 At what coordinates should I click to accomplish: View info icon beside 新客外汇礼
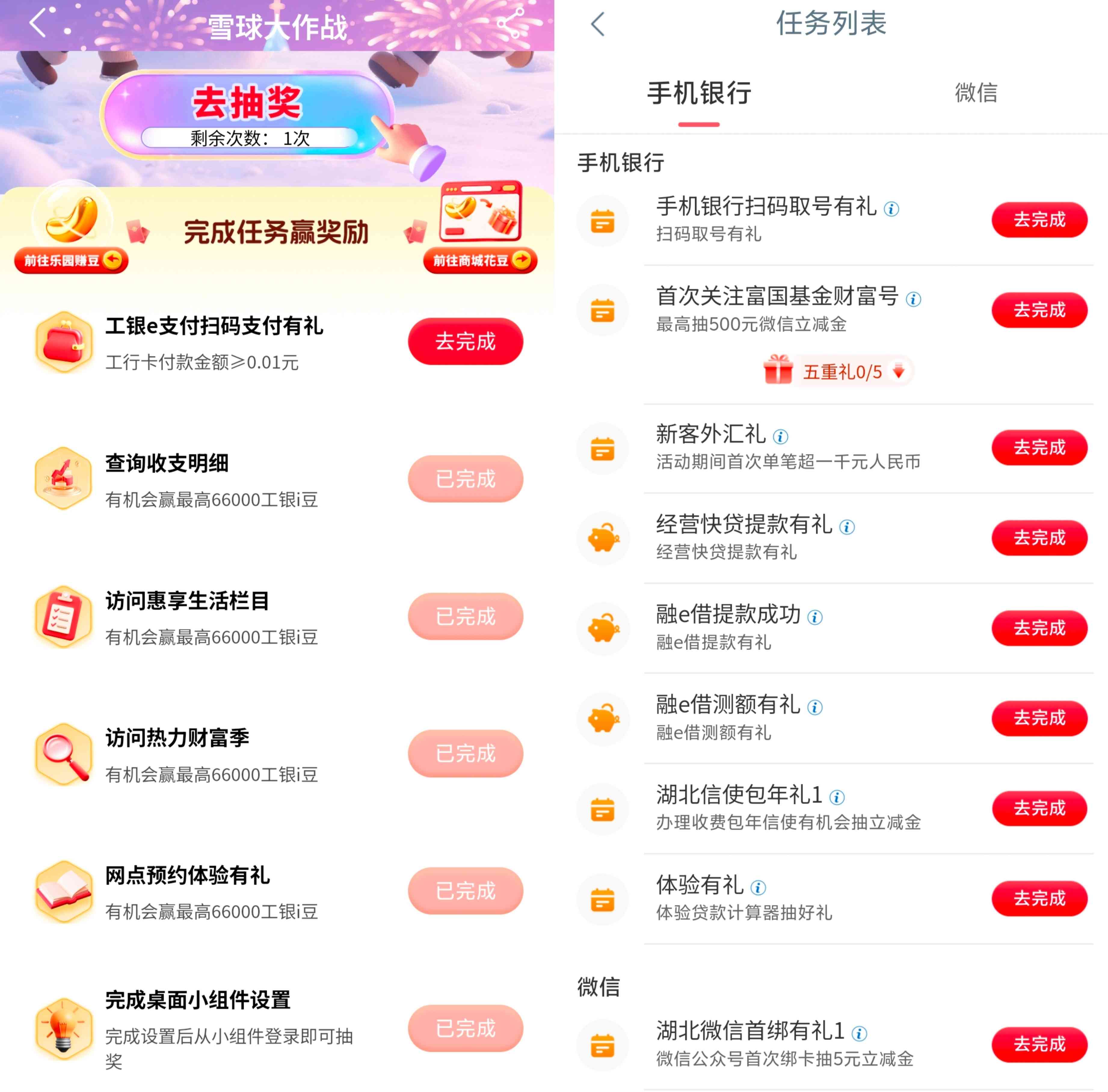[x=780, y=437]
